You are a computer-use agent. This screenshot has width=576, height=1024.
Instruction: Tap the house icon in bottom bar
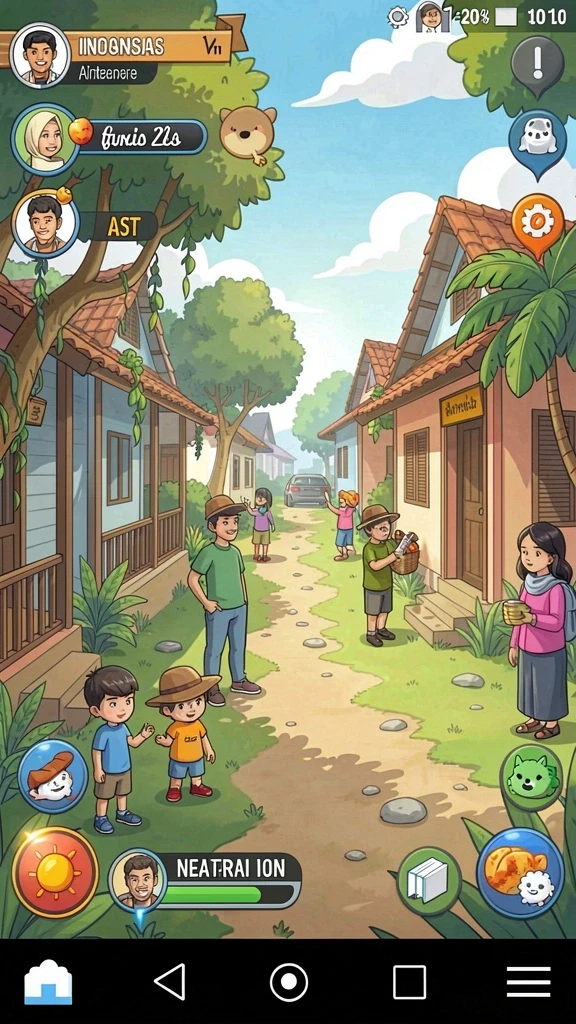pyautogui.click(x=48, y=981)
